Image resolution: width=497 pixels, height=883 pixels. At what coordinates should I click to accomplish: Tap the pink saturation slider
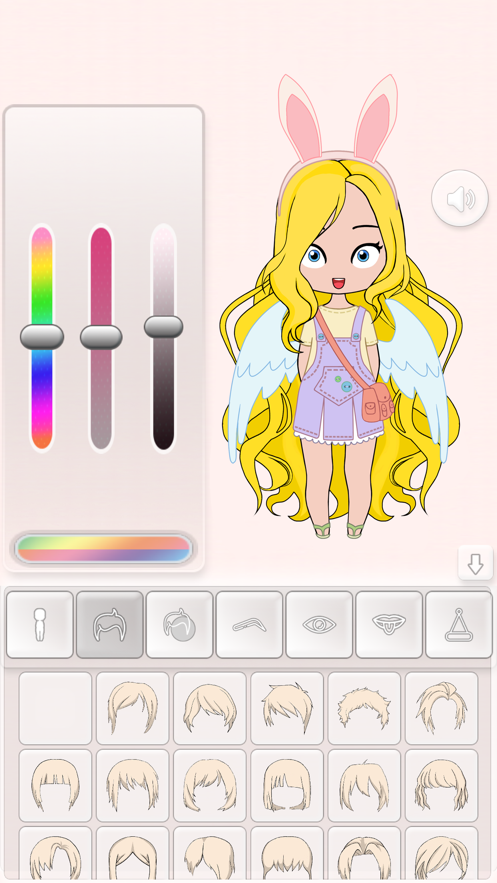[x=101, y=338]
